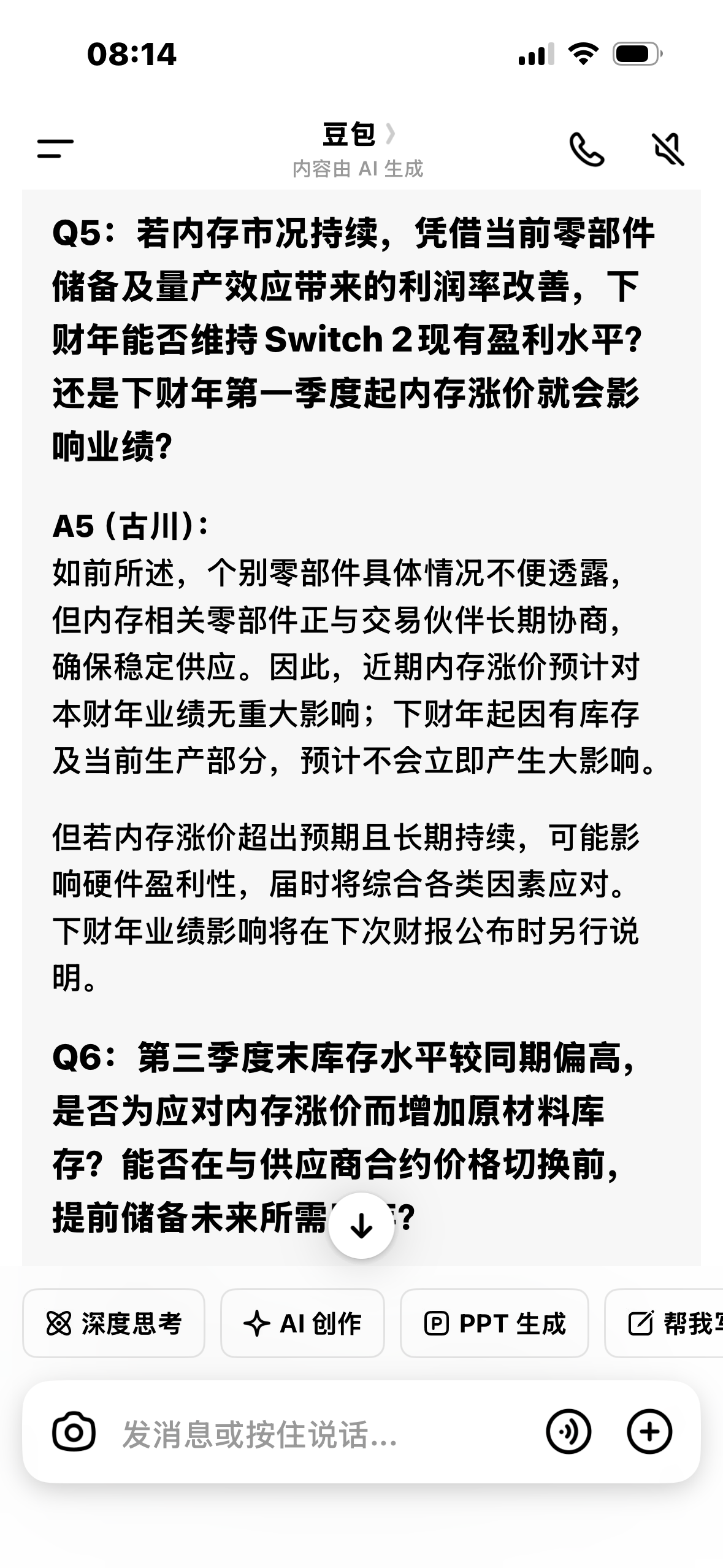This screenshot has width=723, height=1568.
Task: Start a voice call with 豆包
Action: (x=586, y=149)
